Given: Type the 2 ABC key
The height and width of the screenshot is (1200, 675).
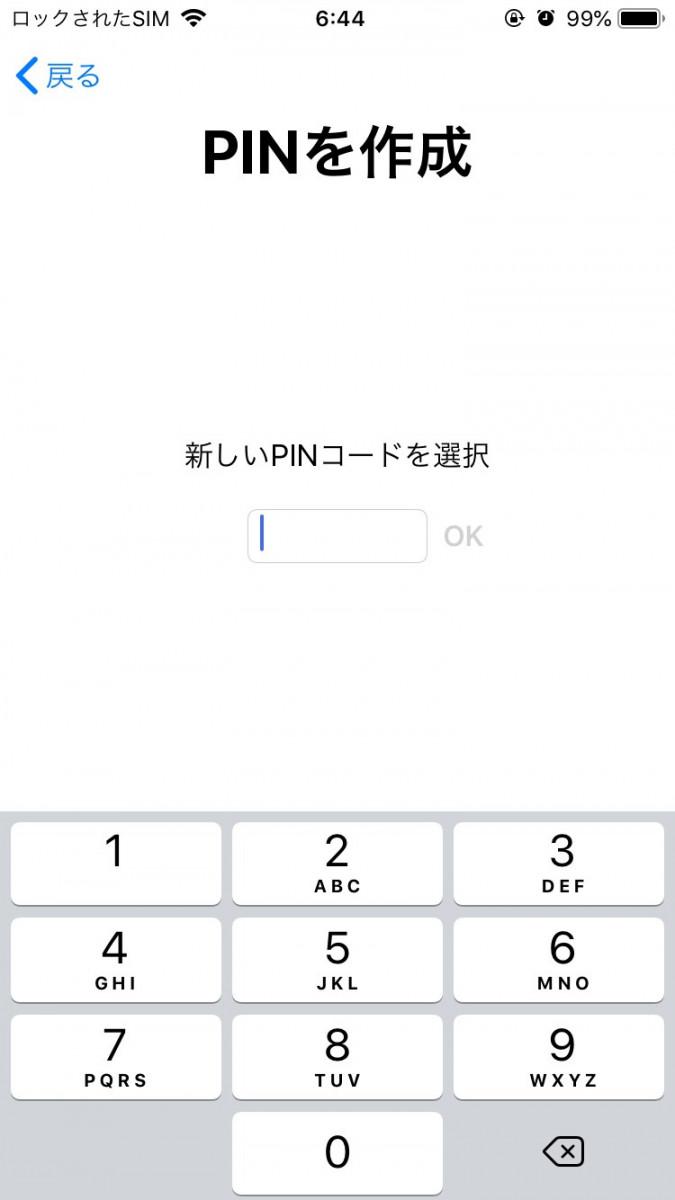Looking at the screenshot, I should pyautogui.click(x=337, y=864).
